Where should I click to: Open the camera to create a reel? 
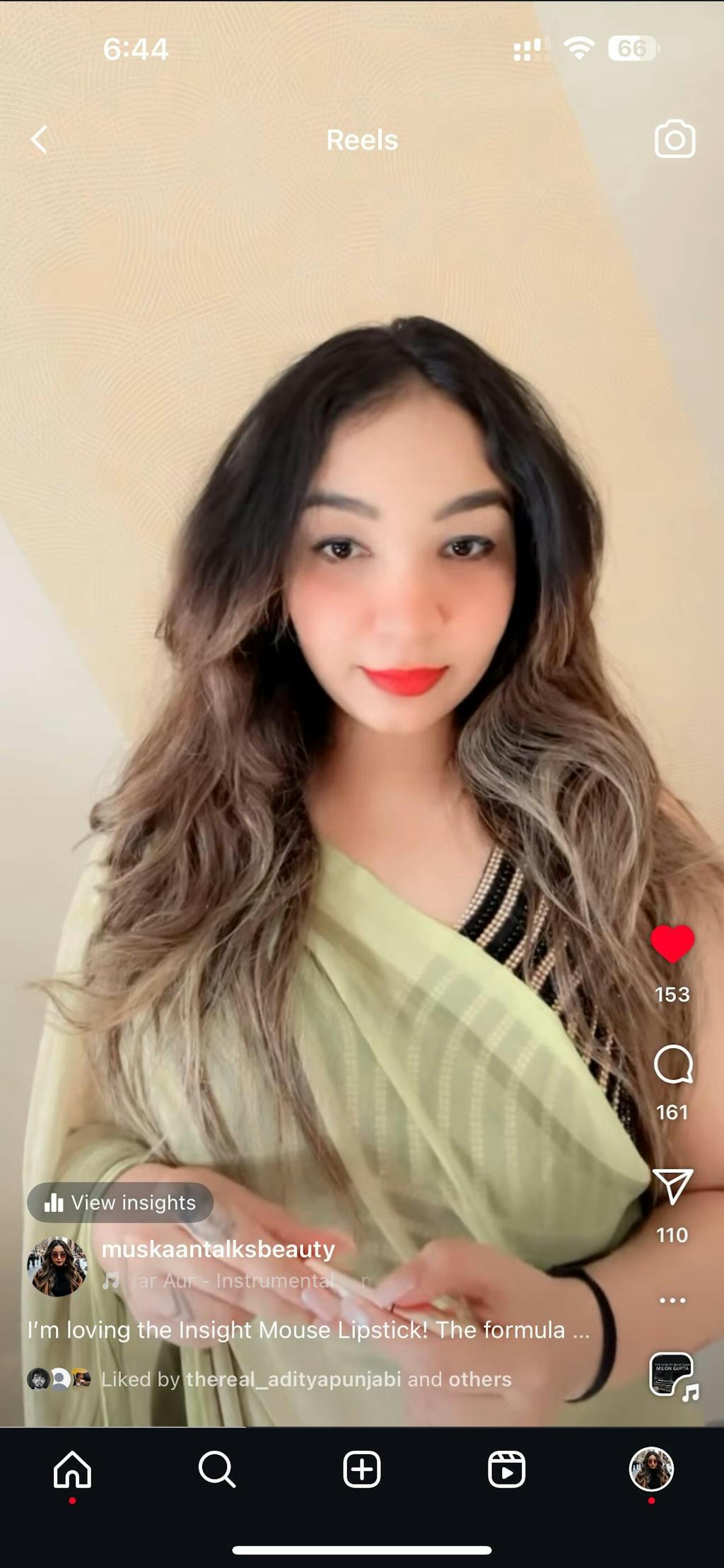tap(675, 139)
